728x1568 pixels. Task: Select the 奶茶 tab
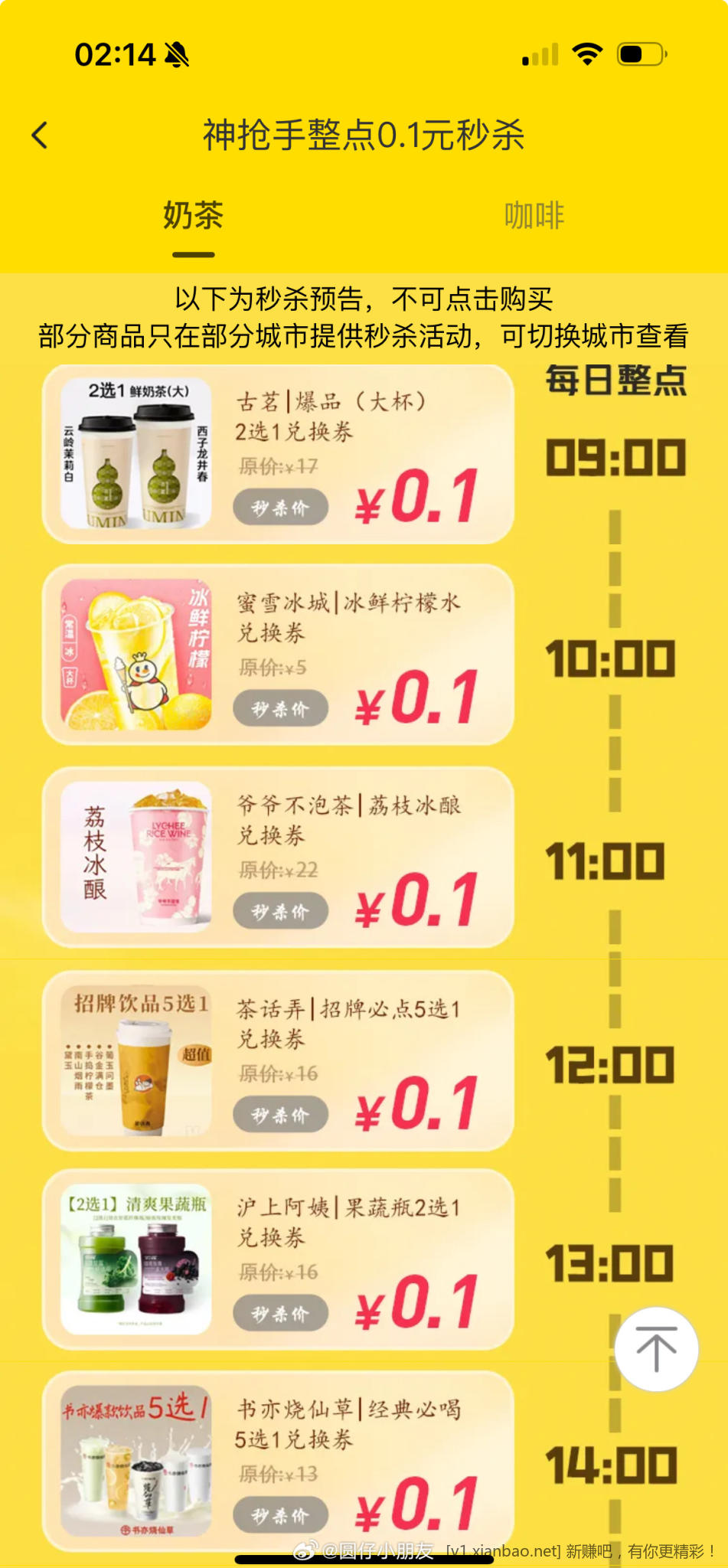click(193, 216)
